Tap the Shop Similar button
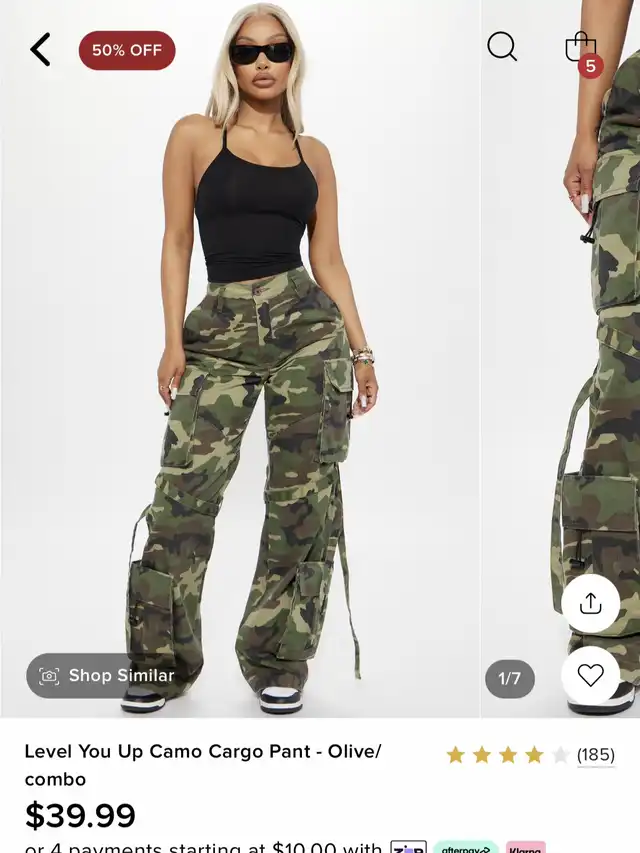640x853 pixels. (106, 676)
